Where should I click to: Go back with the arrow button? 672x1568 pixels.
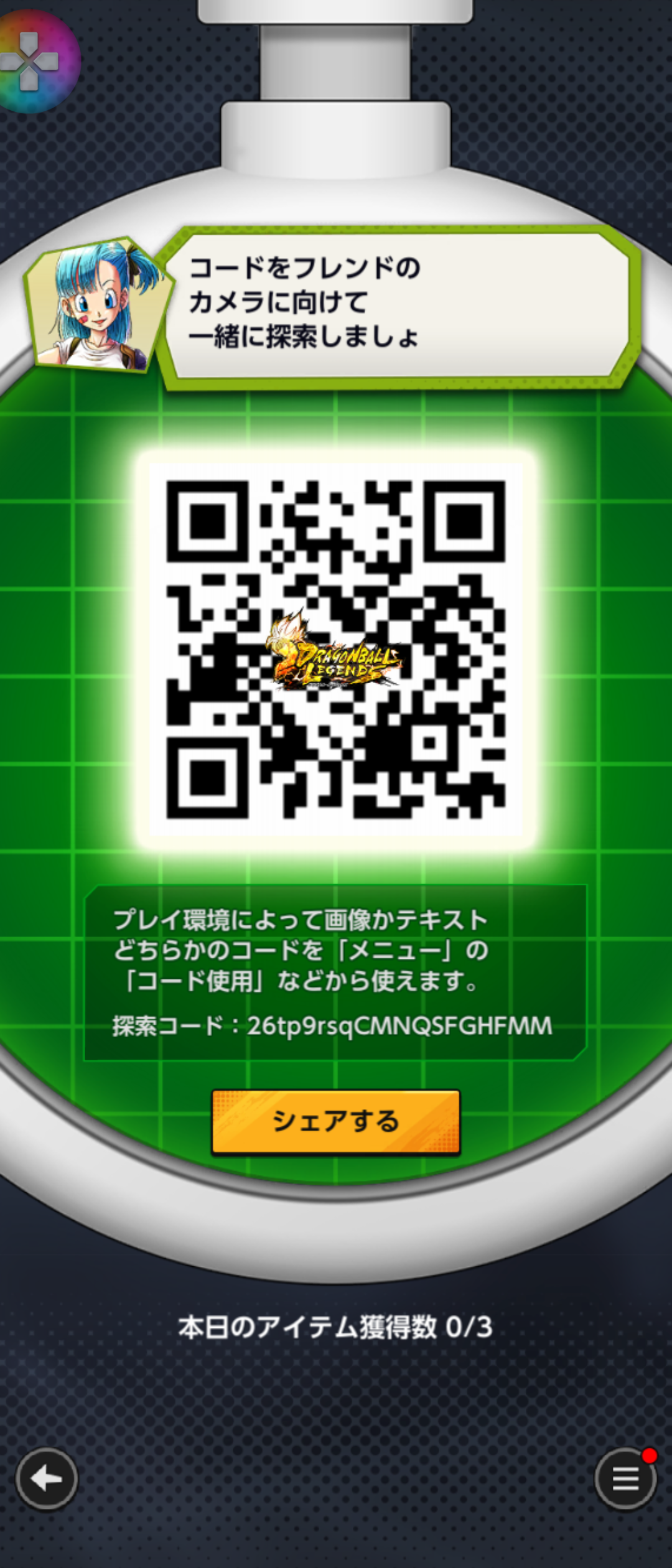47,1478
